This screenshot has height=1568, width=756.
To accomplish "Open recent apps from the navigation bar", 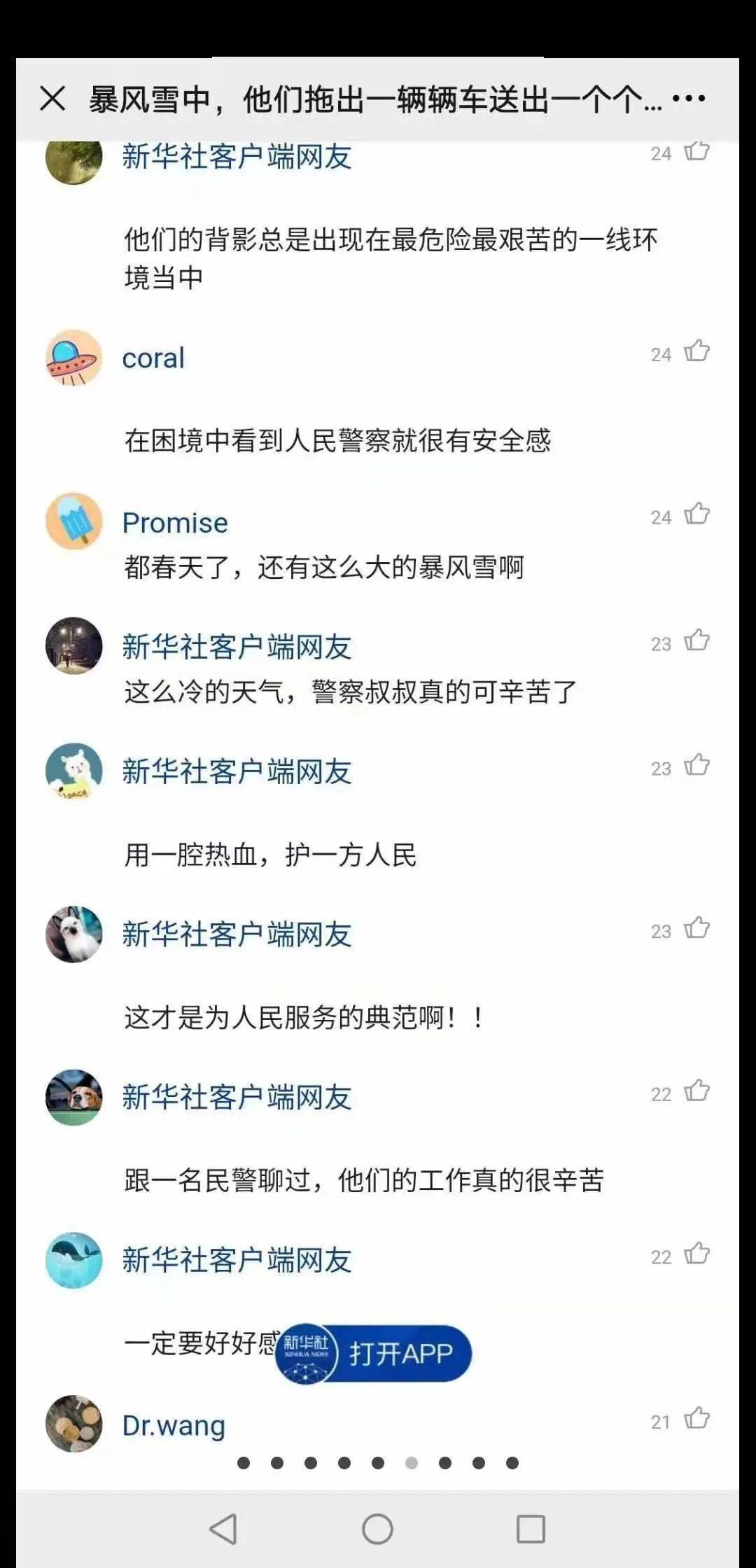I will click(x=531, y=1529).
